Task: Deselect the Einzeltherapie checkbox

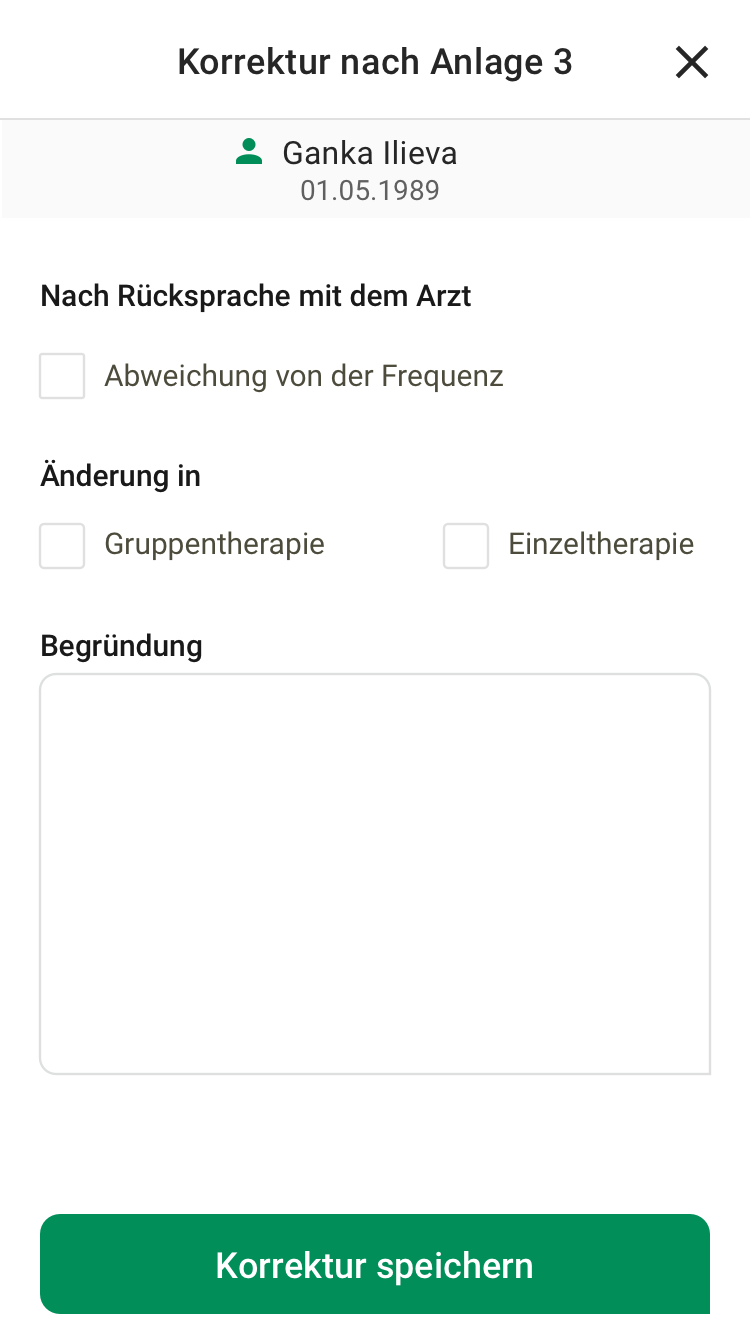Action: (466, 545)
